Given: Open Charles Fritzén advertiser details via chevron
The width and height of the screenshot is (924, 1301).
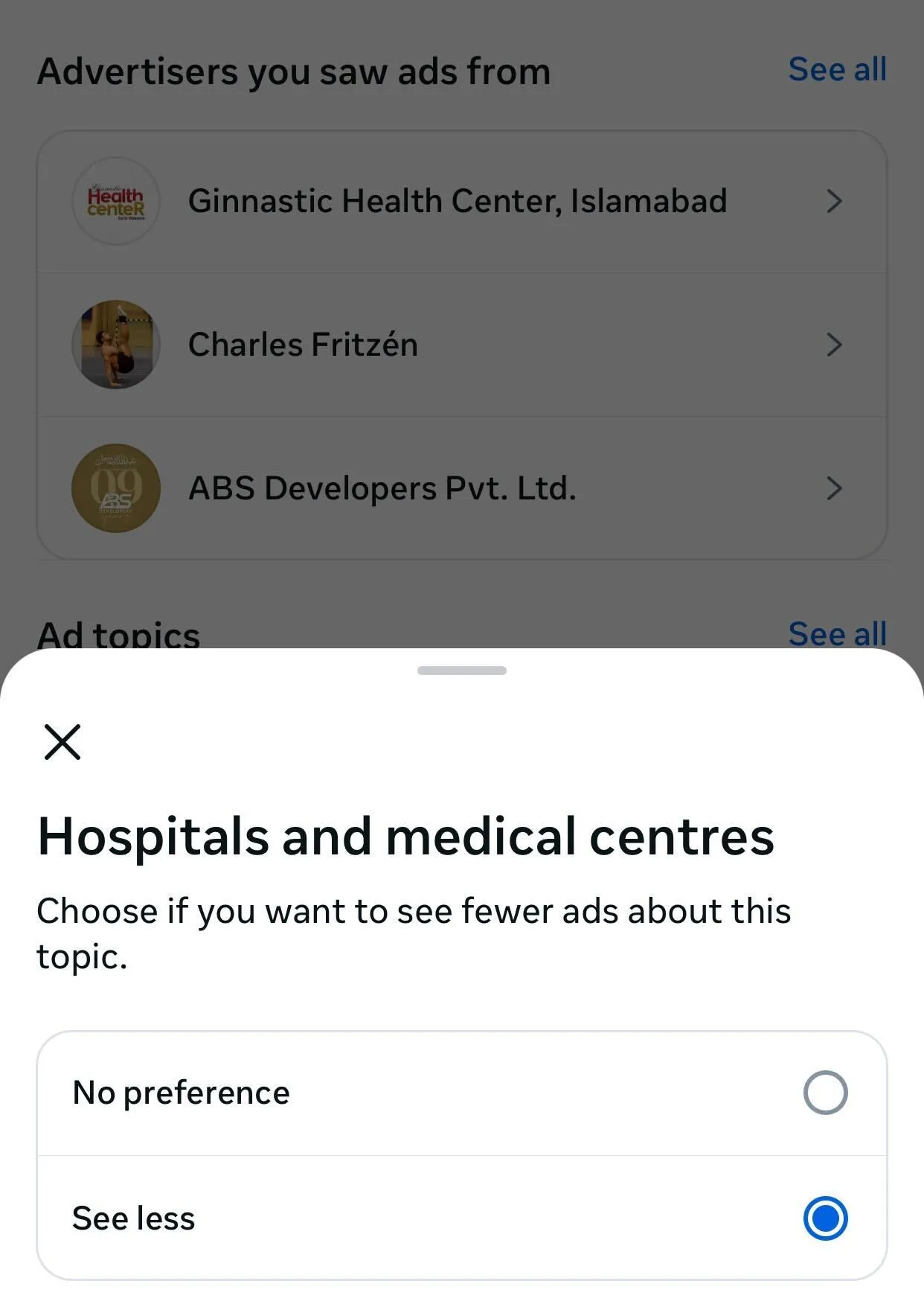Looking at the screenshot, I should (835, 345).
